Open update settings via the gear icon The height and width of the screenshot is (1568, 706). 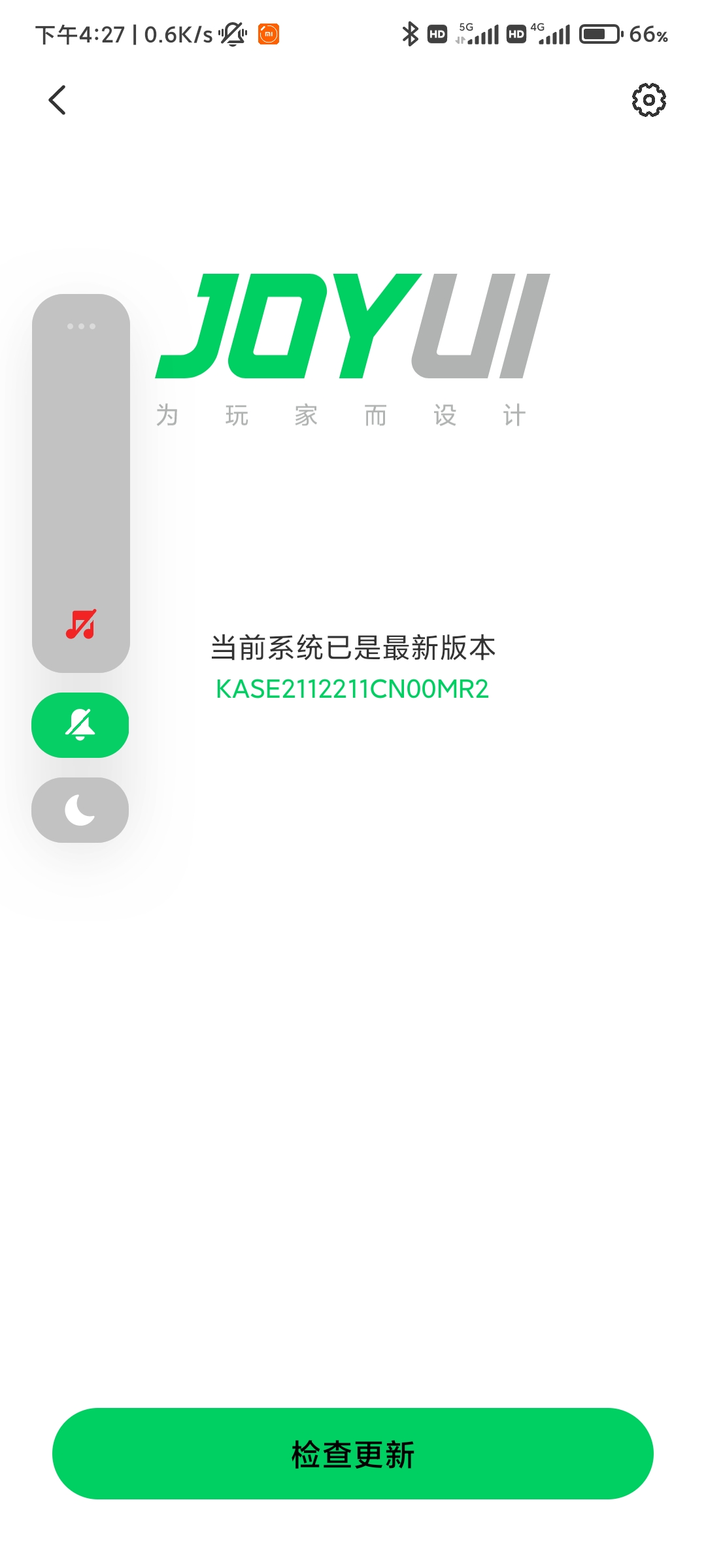(x=648, y=100)
